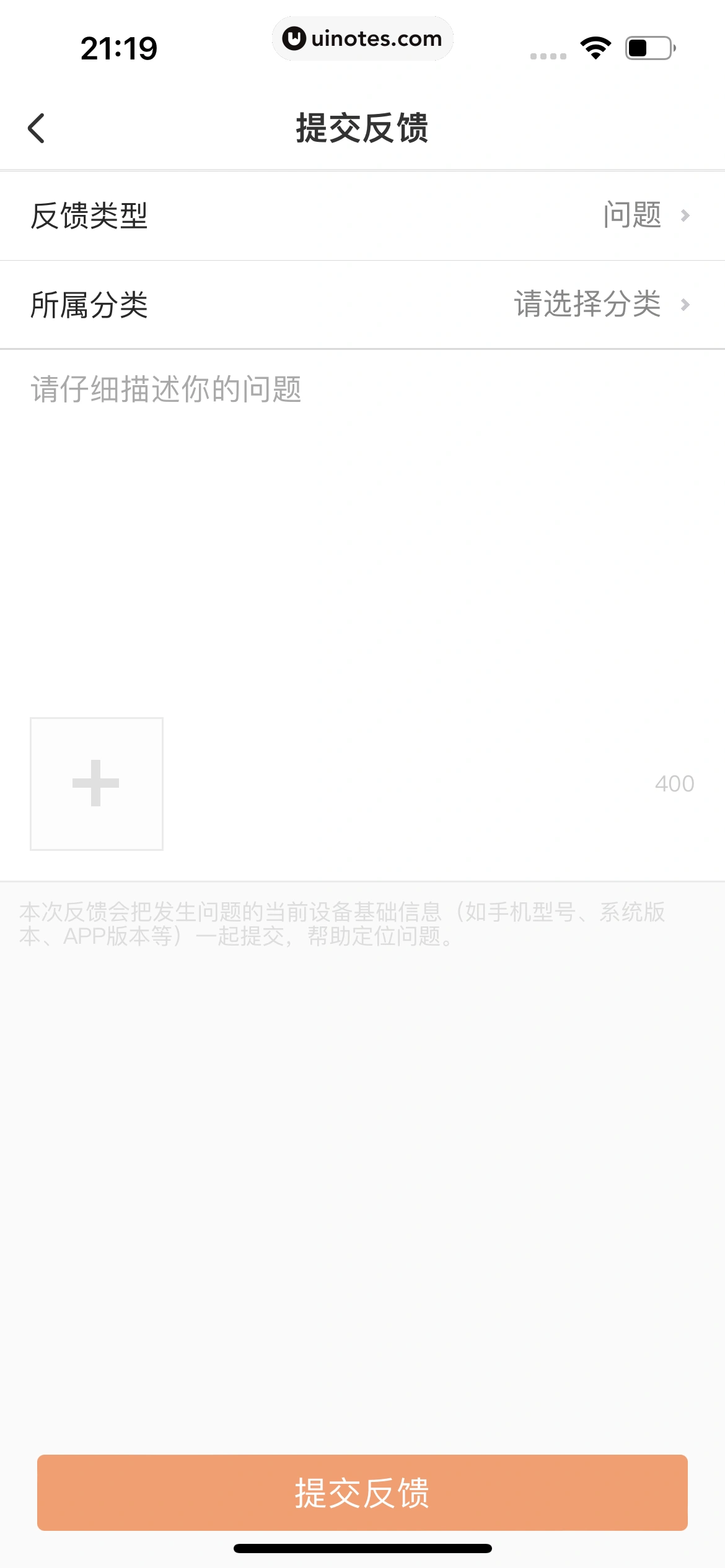Click the uinotes.com logo in status bar
Image resolution: width=725 pixels, height=1568 pixels.
click(x=362, y=38)
